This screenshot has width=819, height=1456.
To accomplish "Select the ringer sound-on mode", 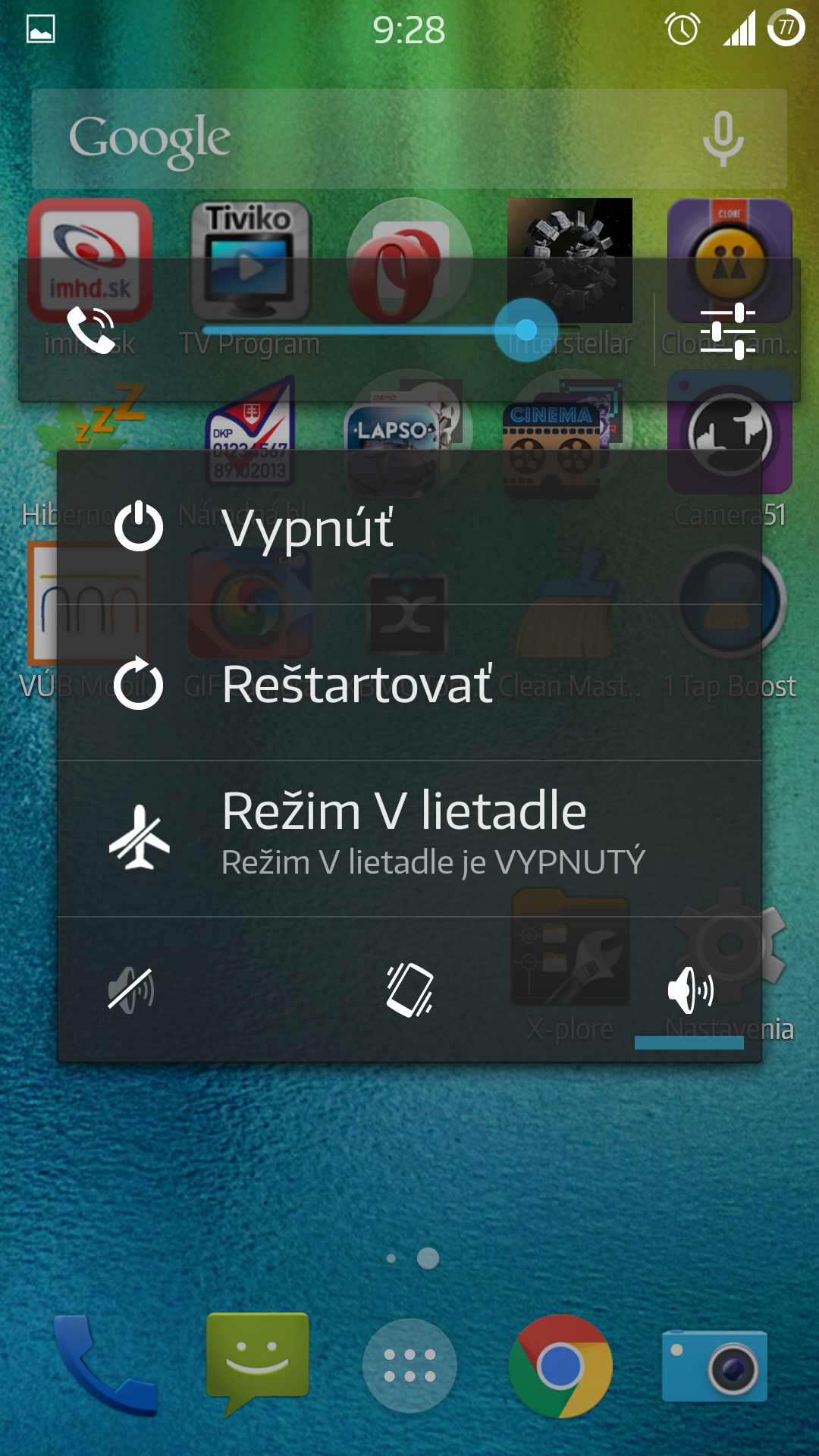I will coord(689,990).
